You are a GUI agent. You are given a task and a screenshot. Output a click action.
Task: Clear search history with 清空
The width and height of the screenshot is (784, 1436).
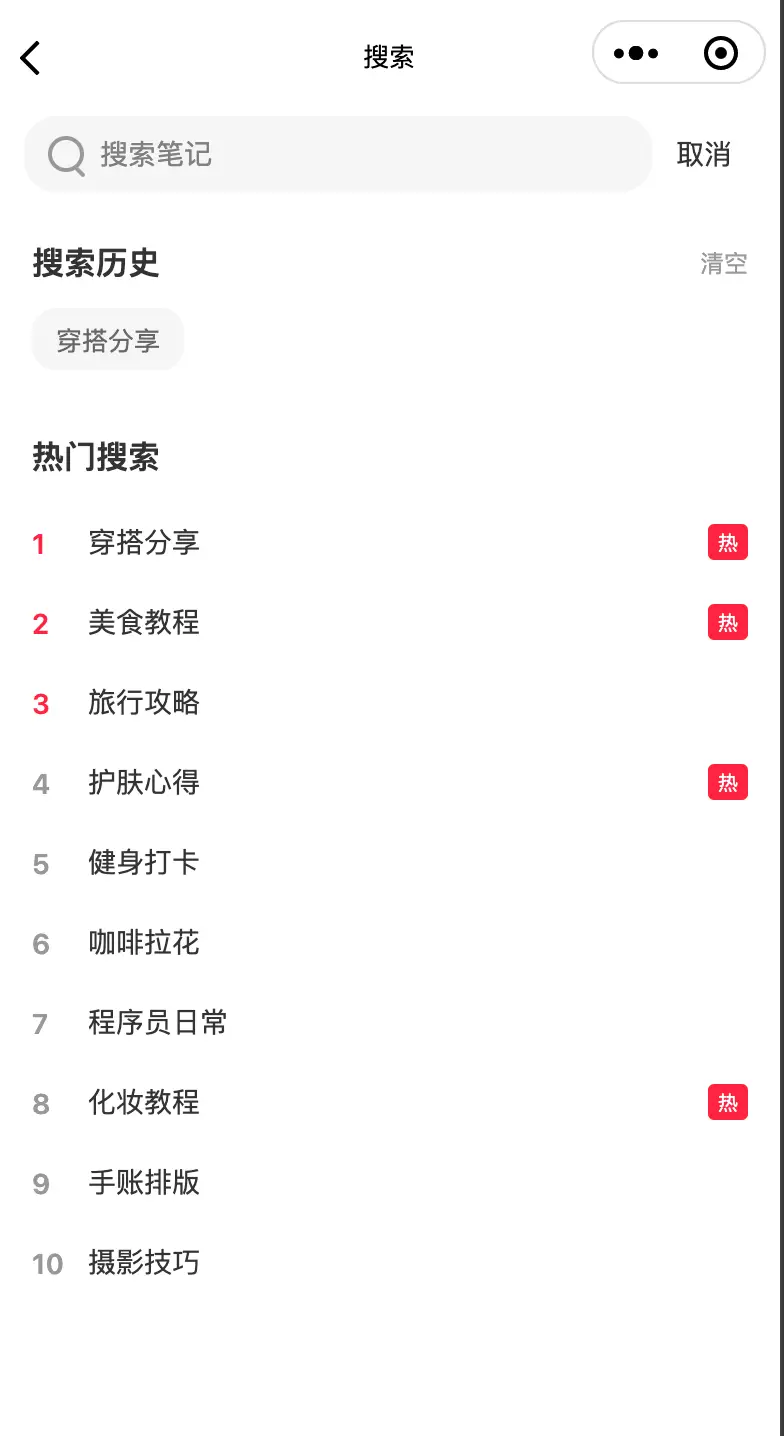point(723,264)
